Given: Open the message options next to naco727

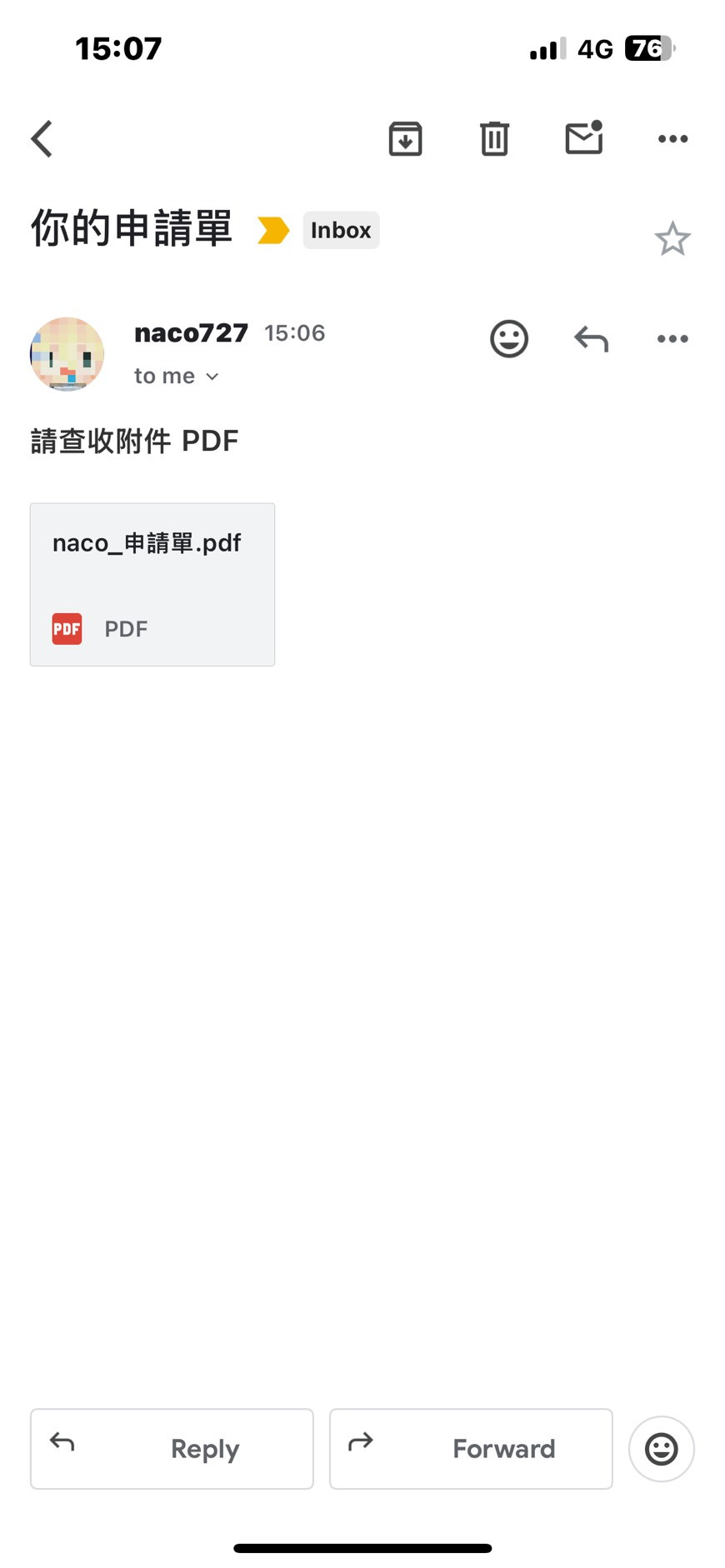Looking at the screenshot, I should [x=672, y=339].
